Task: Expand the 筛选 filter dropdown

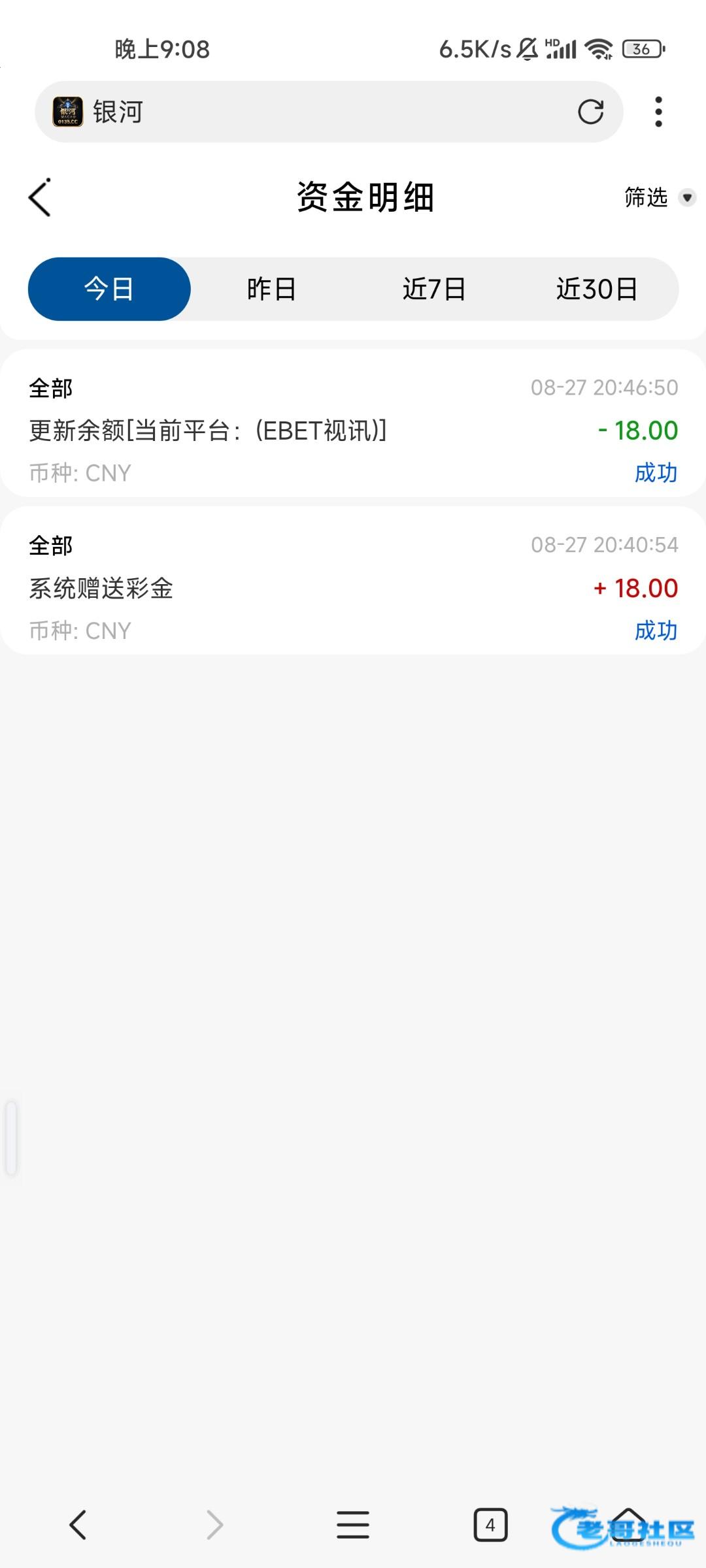Action: tap(659, 197)
